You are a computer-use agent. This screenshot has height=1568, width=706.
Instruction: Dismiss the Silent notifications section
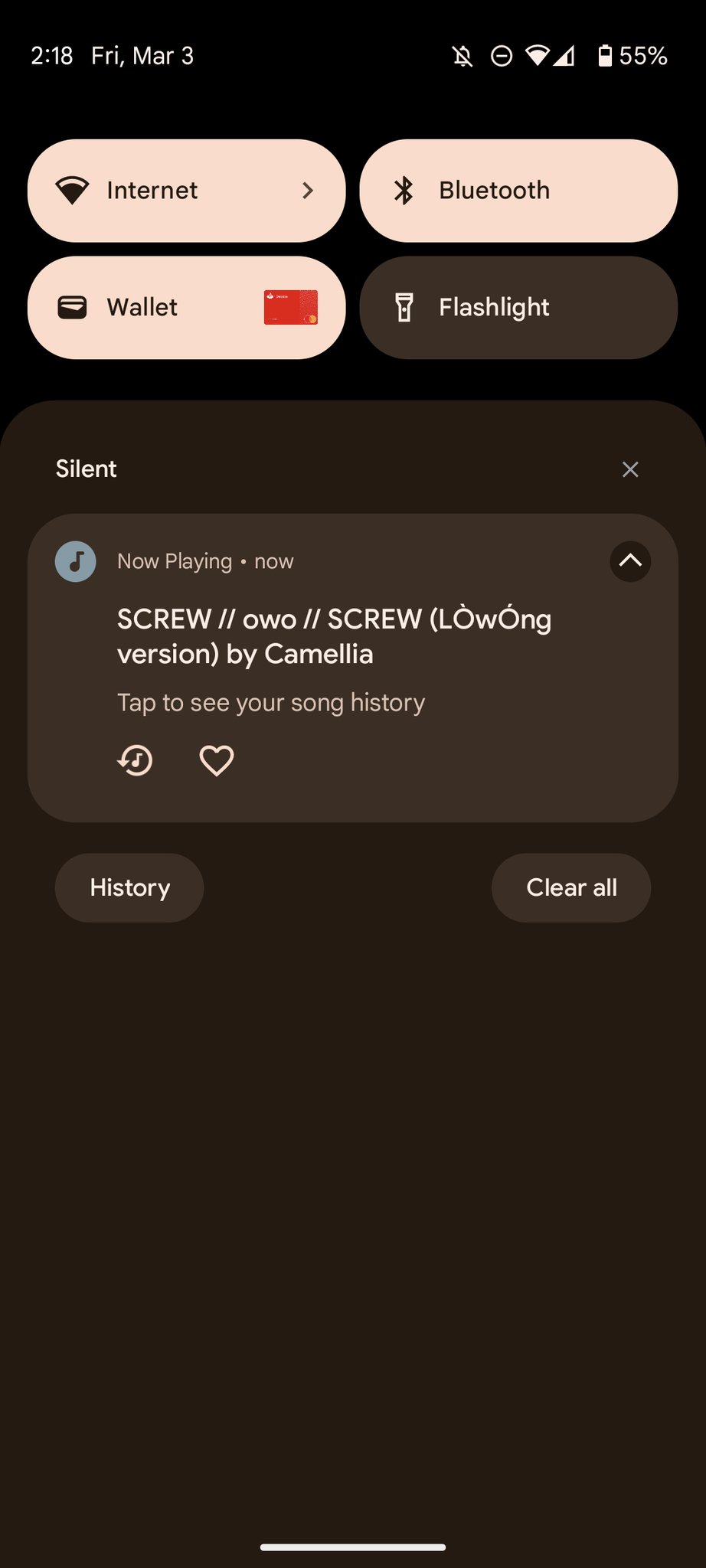coord(630,469)
